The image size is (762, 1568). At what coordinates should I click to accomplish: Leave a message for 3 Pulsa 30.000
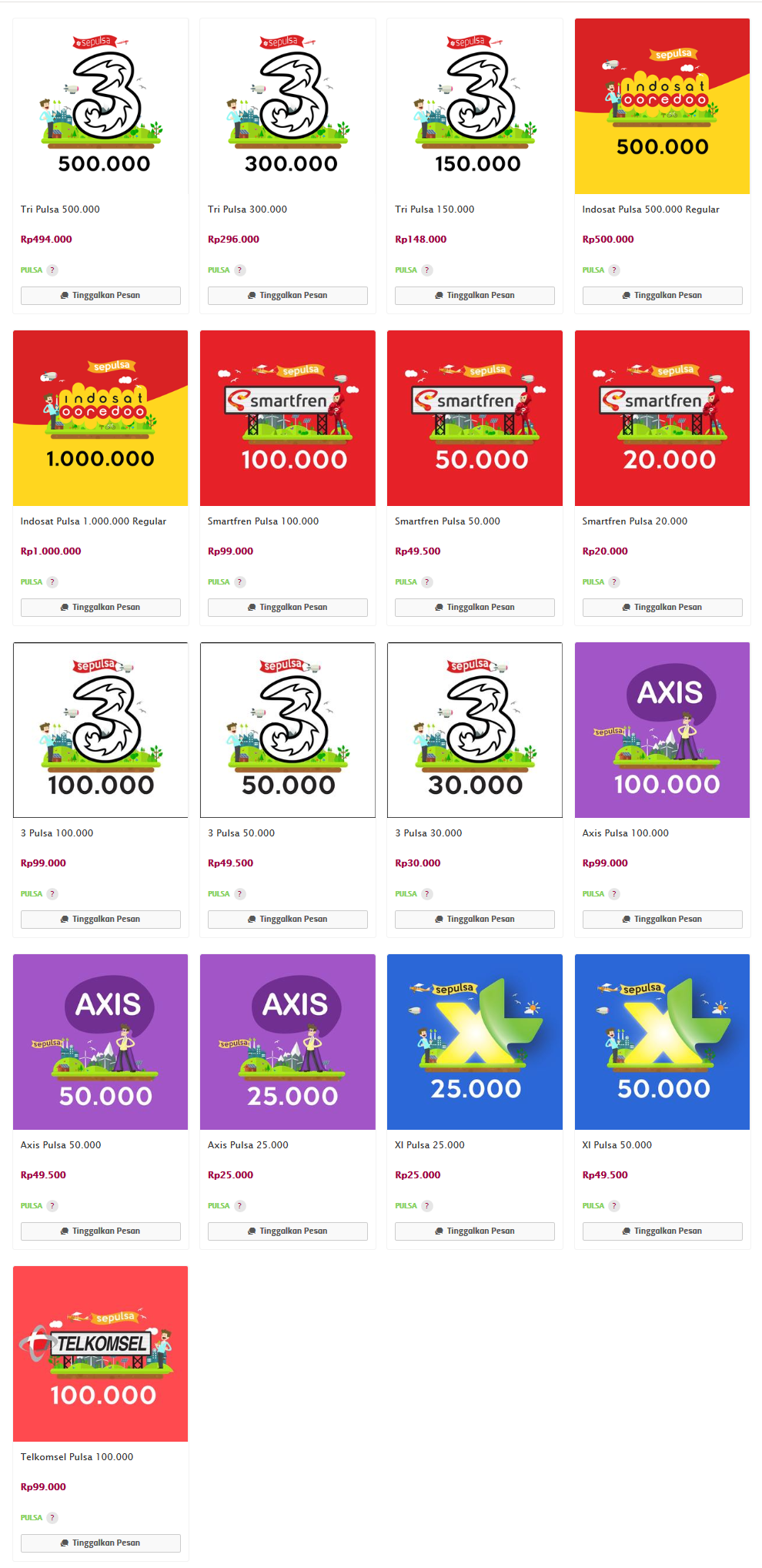[x=475, y=920]
